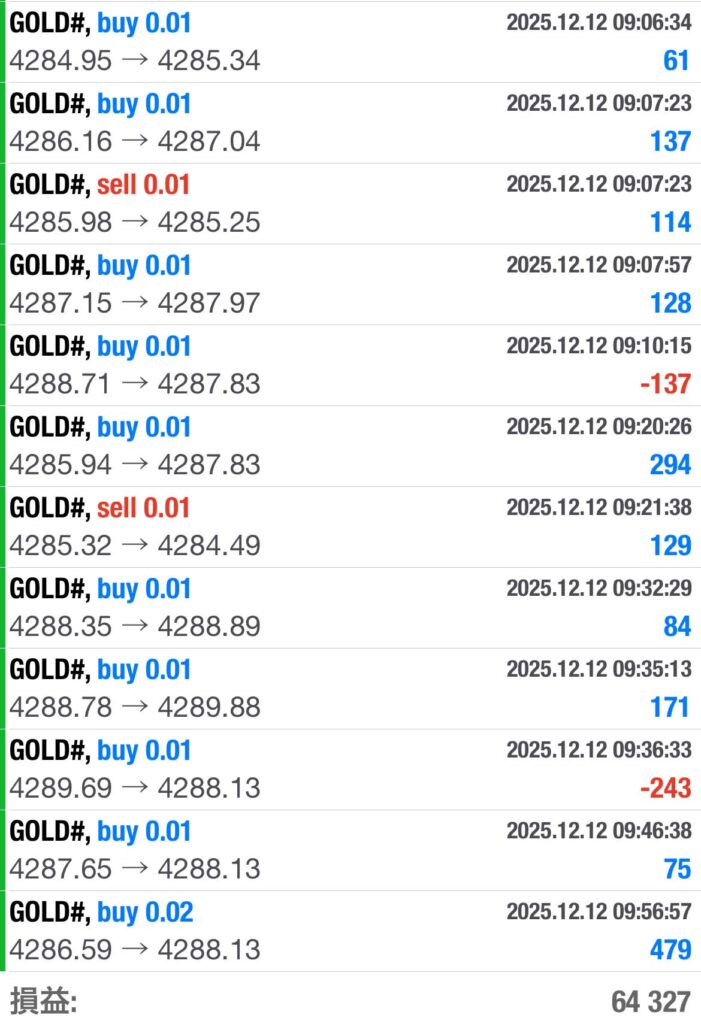This screenshot has height=1024, width=701.
Task: Expand the losing trade from 09:10:15
Action: pos(350,366)
